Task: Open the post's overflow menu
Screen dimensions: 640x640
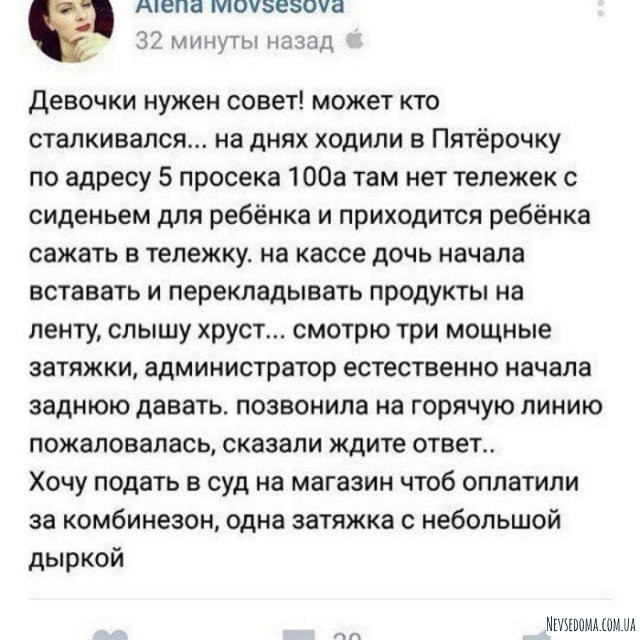Action: [600, 8]
